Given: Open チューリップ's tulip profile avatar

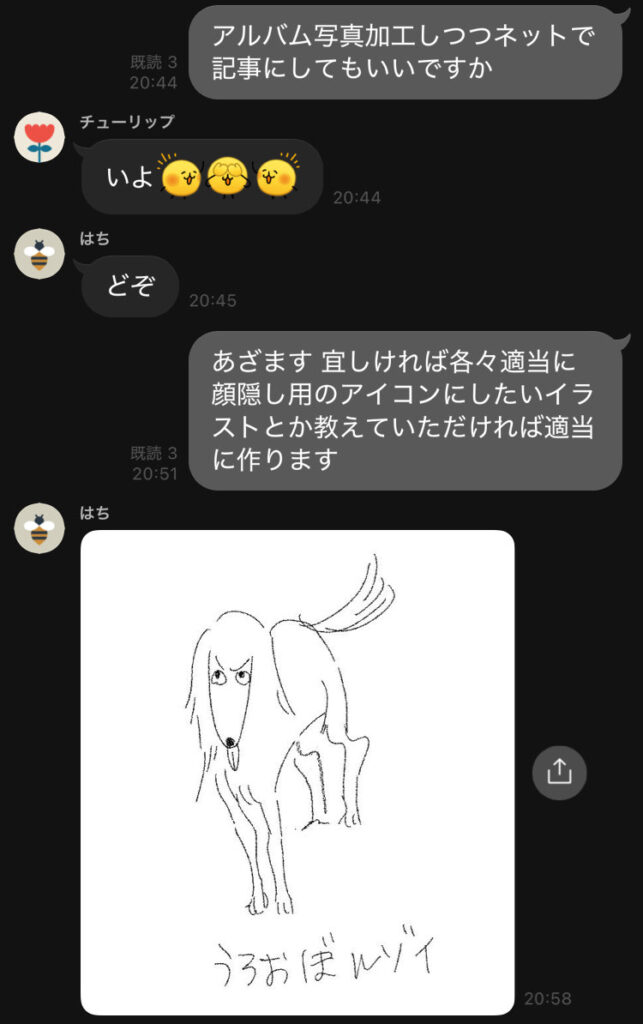Looking at the screenshot, I should click(x=39, y=138).
